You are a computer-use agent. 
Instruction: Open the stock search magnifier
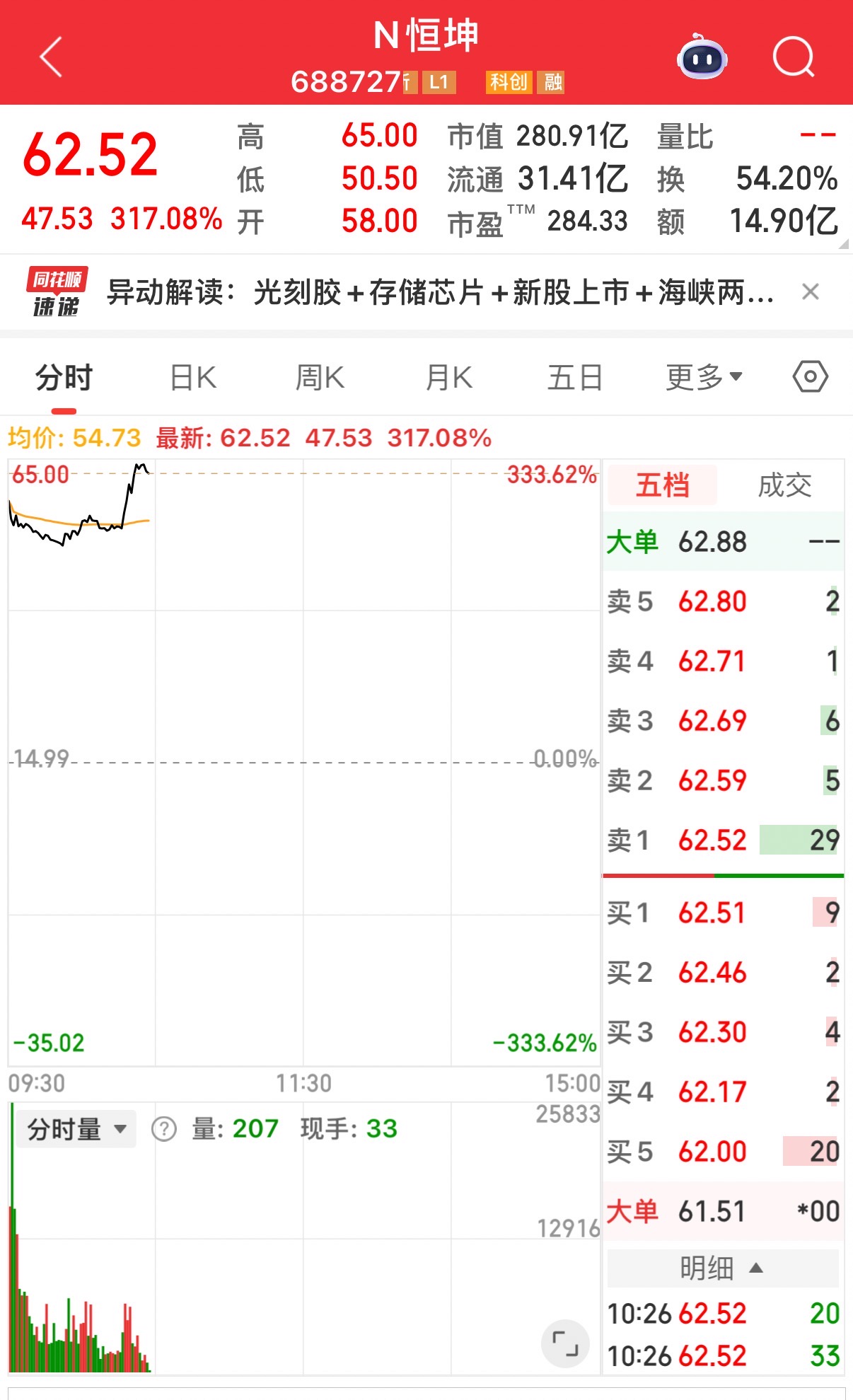(793, 57)
